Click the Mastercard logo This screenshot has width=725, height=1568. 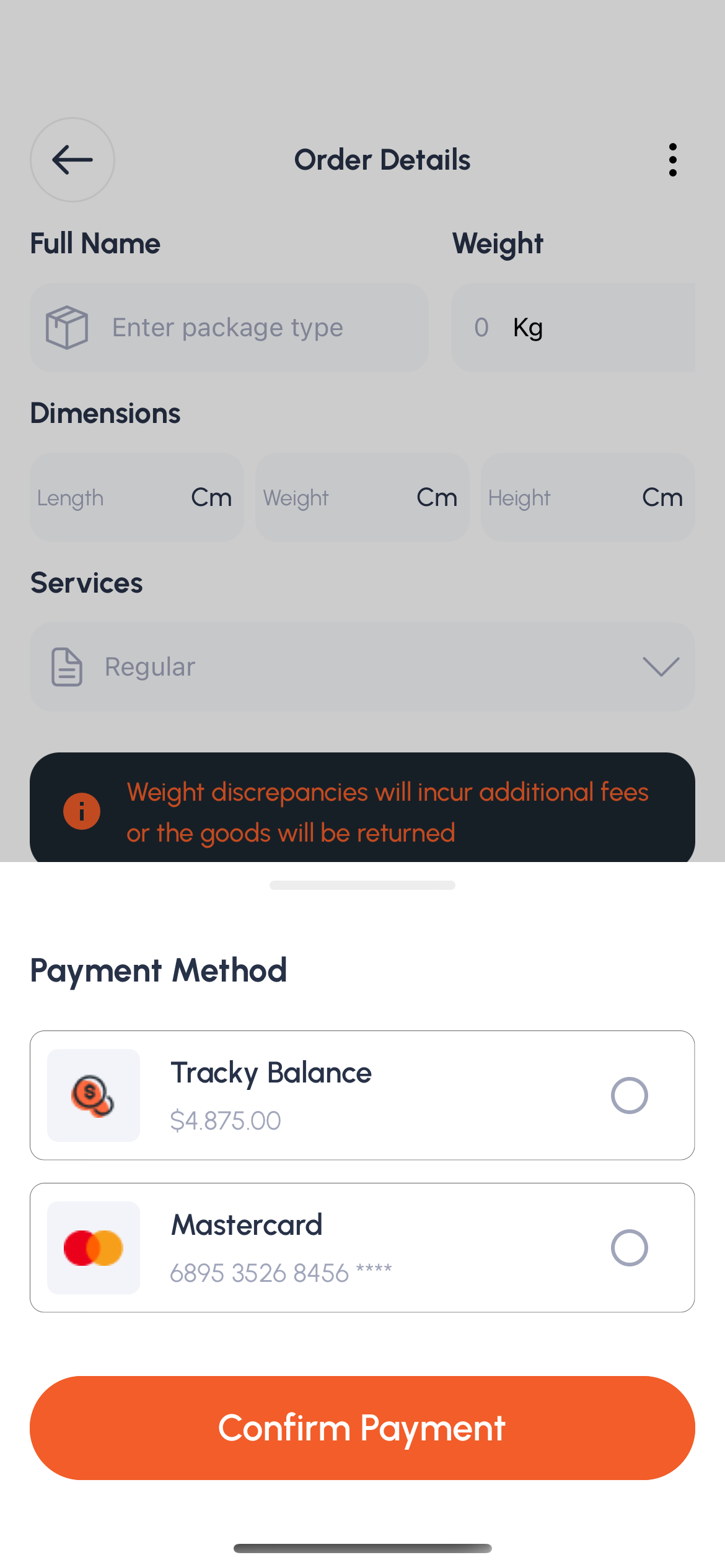coord(93,1247)
